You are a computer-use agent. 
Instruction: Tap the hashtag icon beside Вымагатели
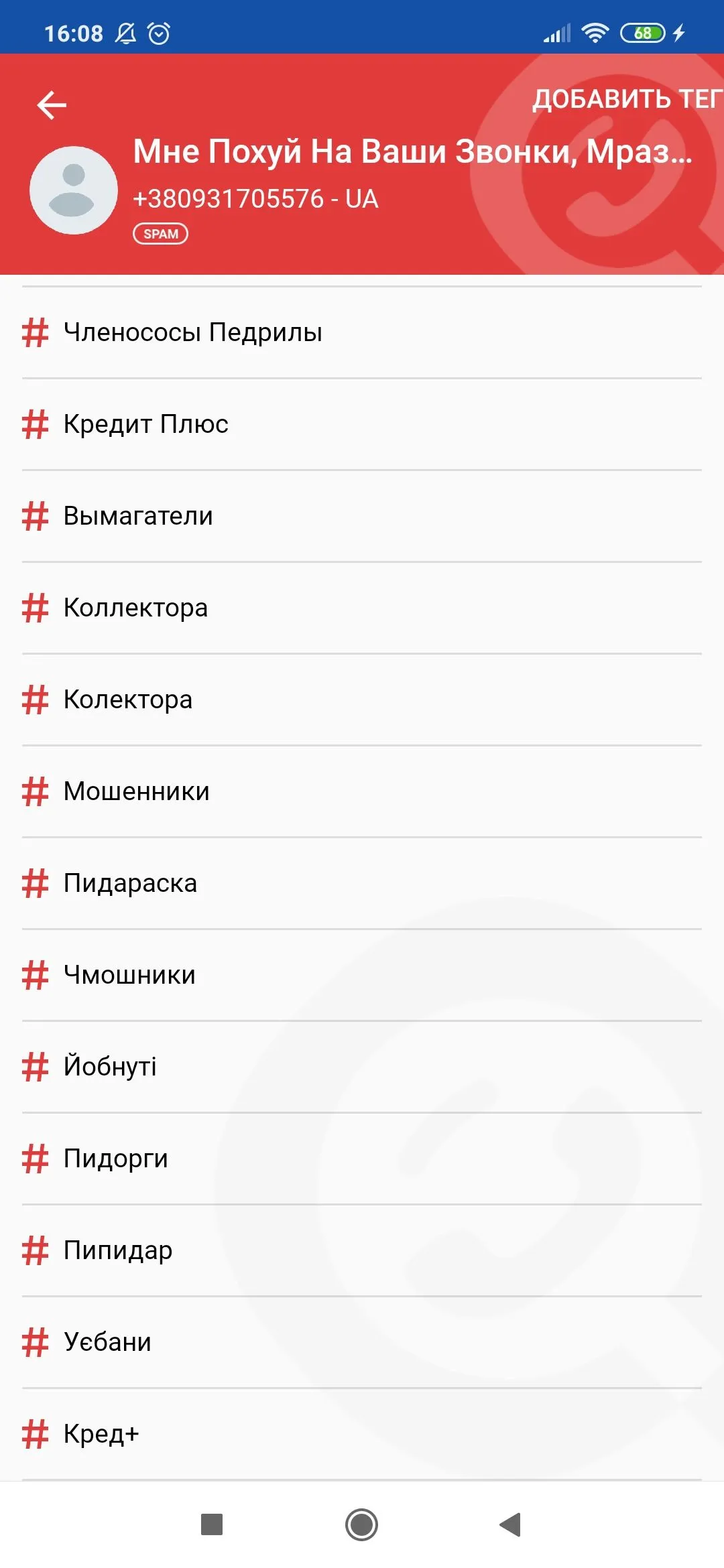tap(36, 515)
